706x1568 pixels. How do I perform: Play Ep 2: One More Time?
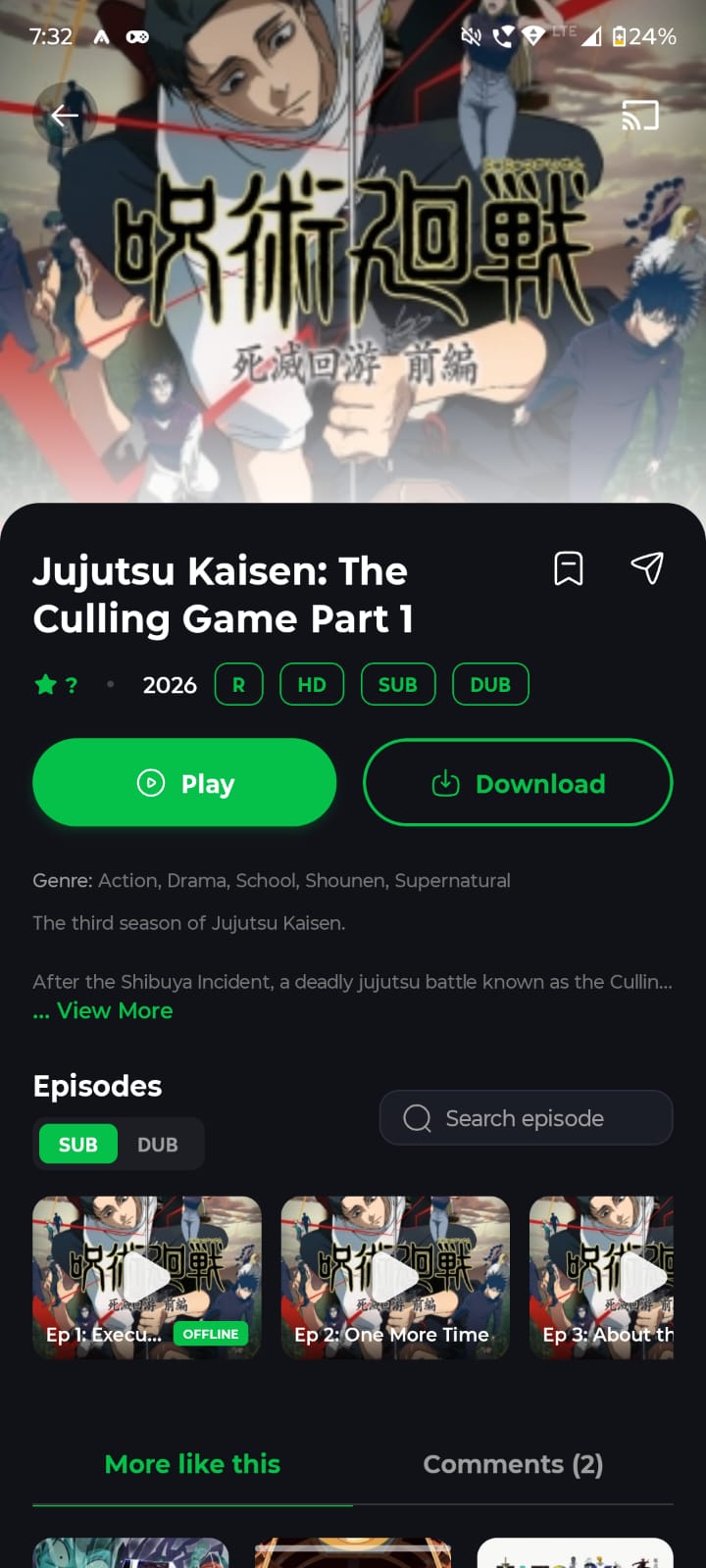[x=395, y=1276]
